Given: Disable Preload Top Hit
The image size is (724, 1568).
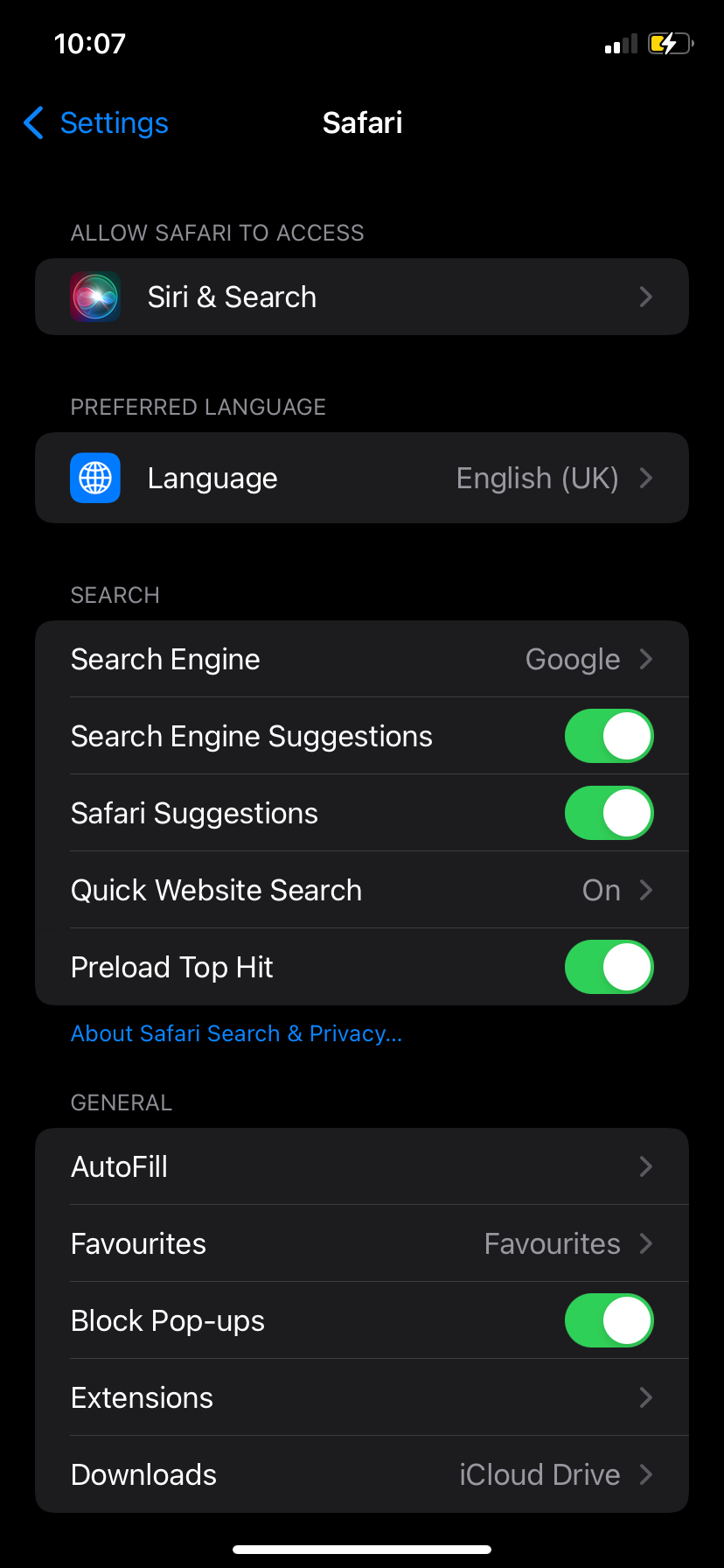Looking at the screenshot, I should [x=609, y=967].
